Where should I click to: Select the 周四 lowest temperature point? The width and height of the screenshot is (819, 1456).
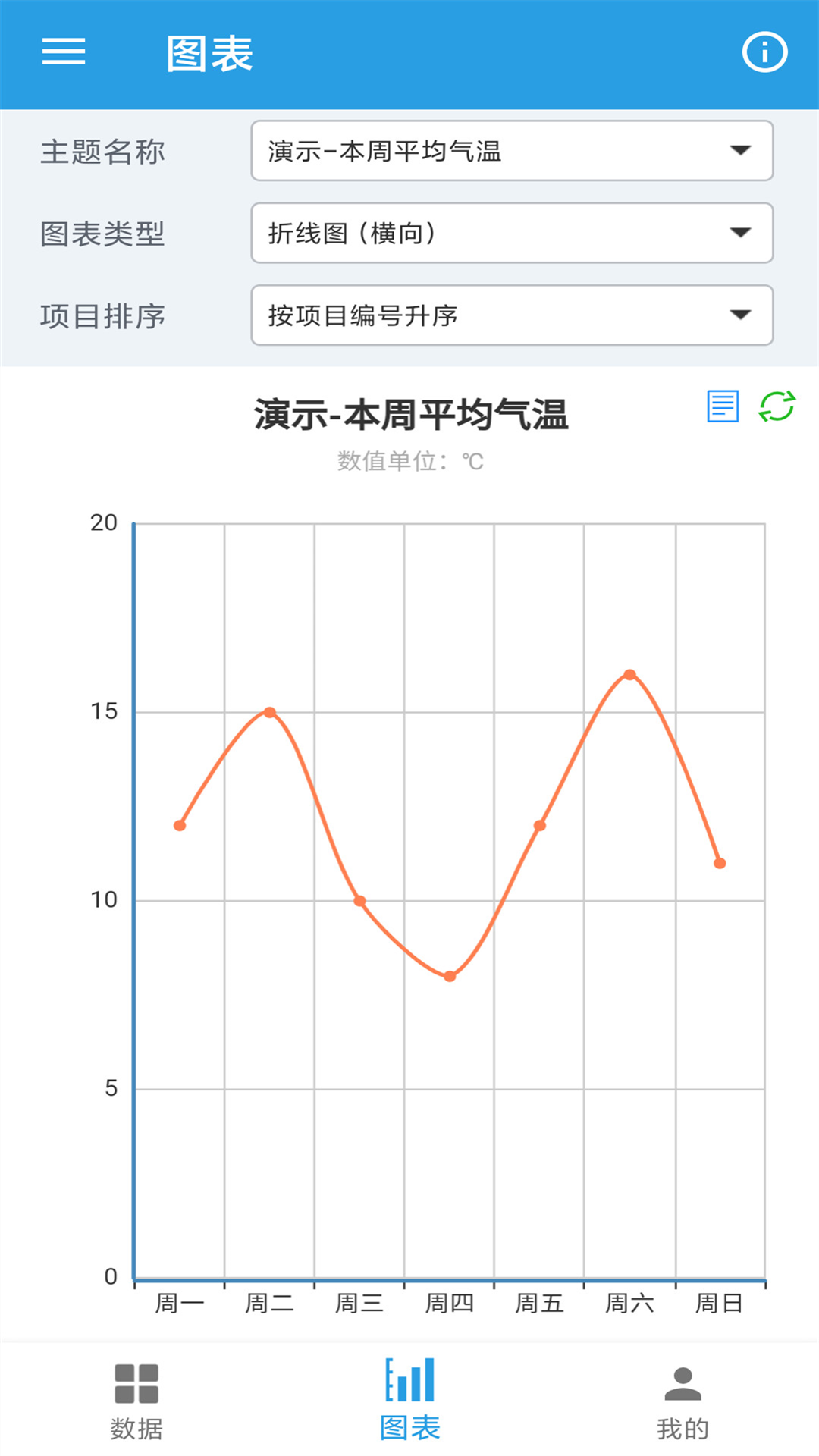coord(450,974)
